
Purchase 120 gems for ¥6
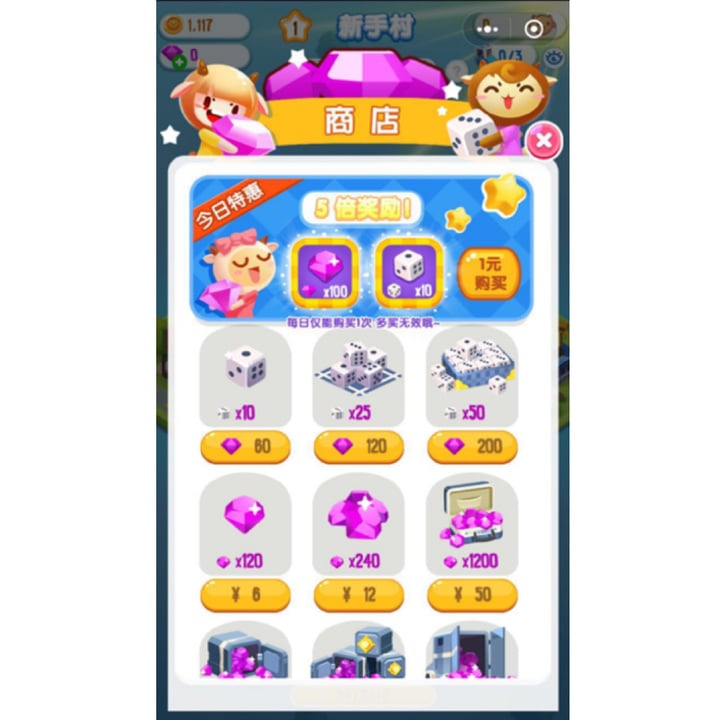click(x=245, y=595)
